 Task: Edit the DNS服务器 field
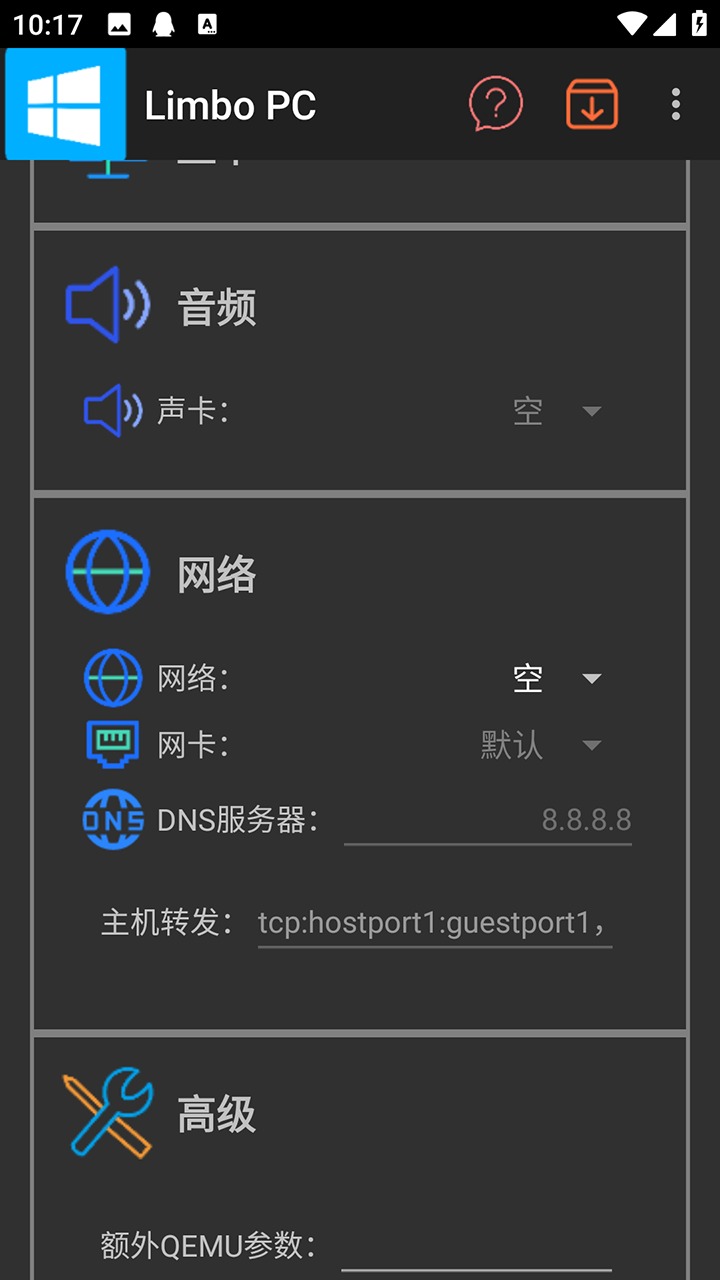pyautogui.click(x=488, y=821)
